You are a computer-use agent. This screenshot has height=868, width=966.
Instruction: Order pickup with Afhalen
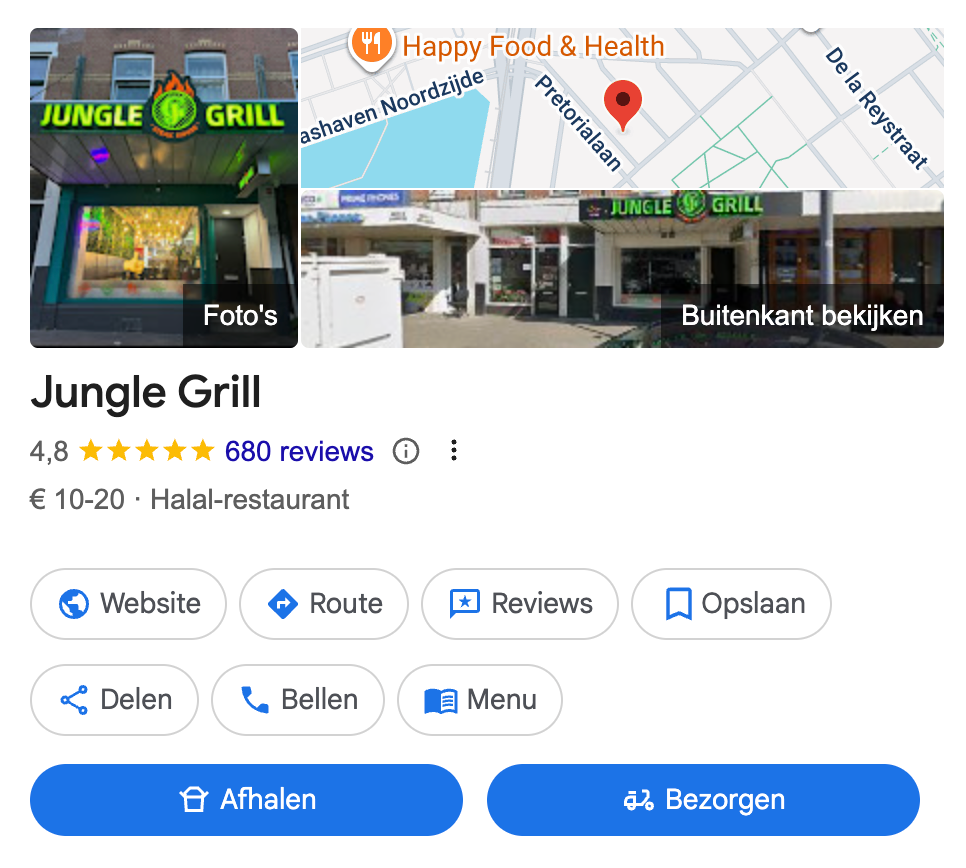coord(246,800)
